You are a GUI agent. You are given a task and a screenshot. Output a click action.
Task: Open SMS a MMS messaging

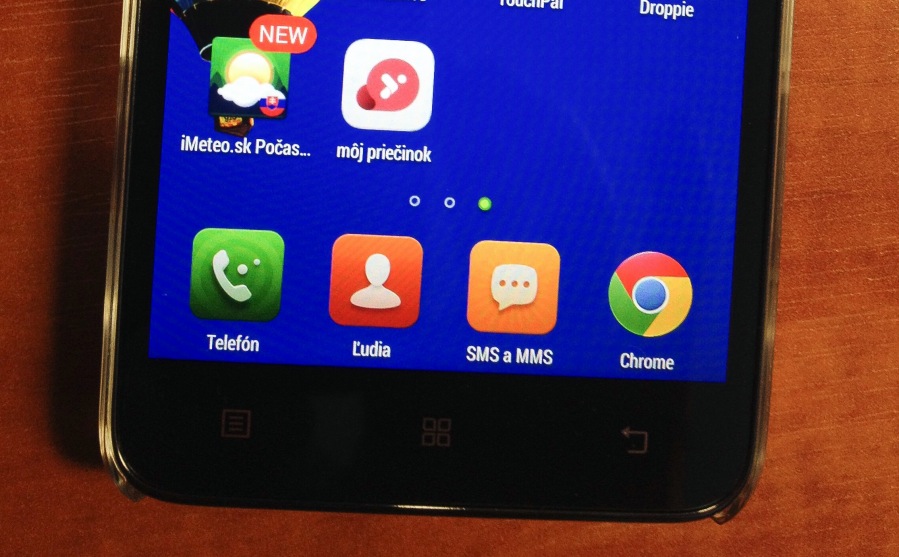(513, 287)
